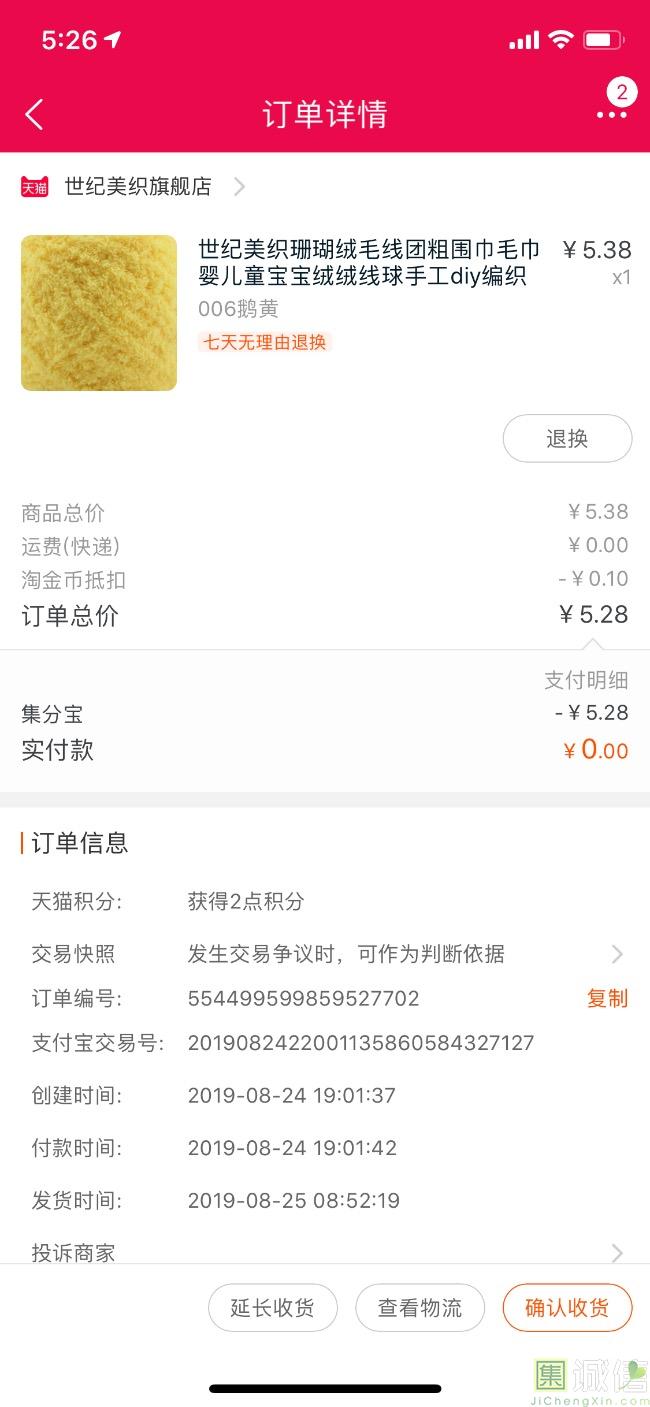
Task: Tap the 退换 button
Action: click(x=567, y=438)
